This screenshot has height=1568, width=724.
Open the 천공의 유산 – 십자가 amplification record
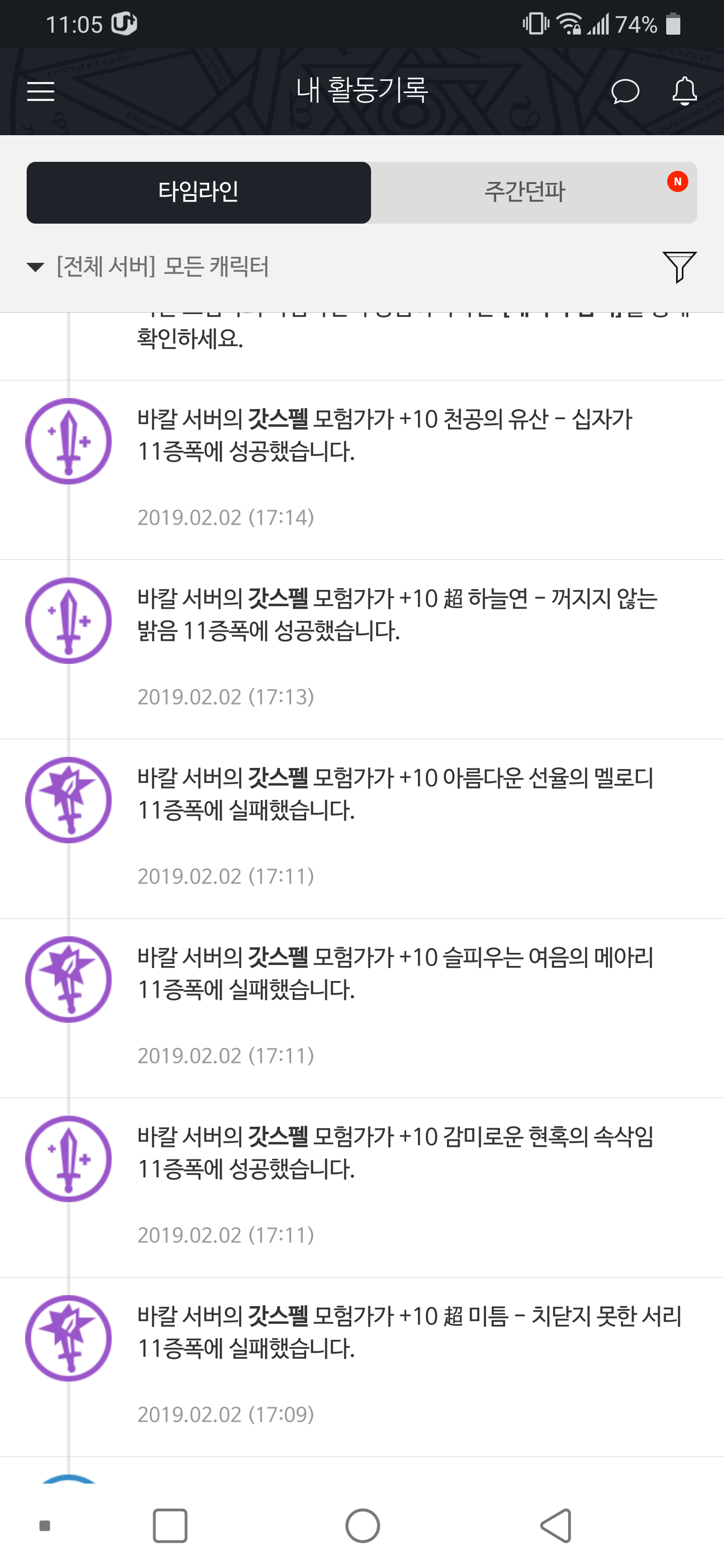(x=385, y=435)
